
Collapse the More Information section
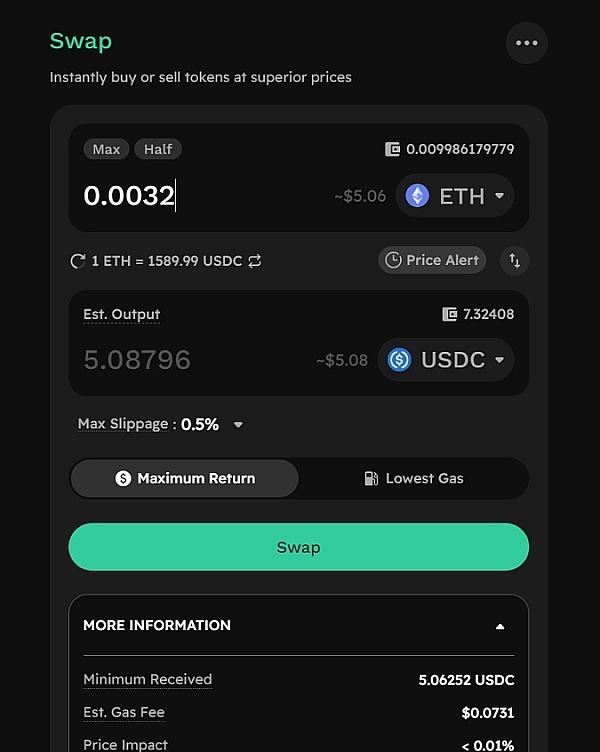(500, 626)
